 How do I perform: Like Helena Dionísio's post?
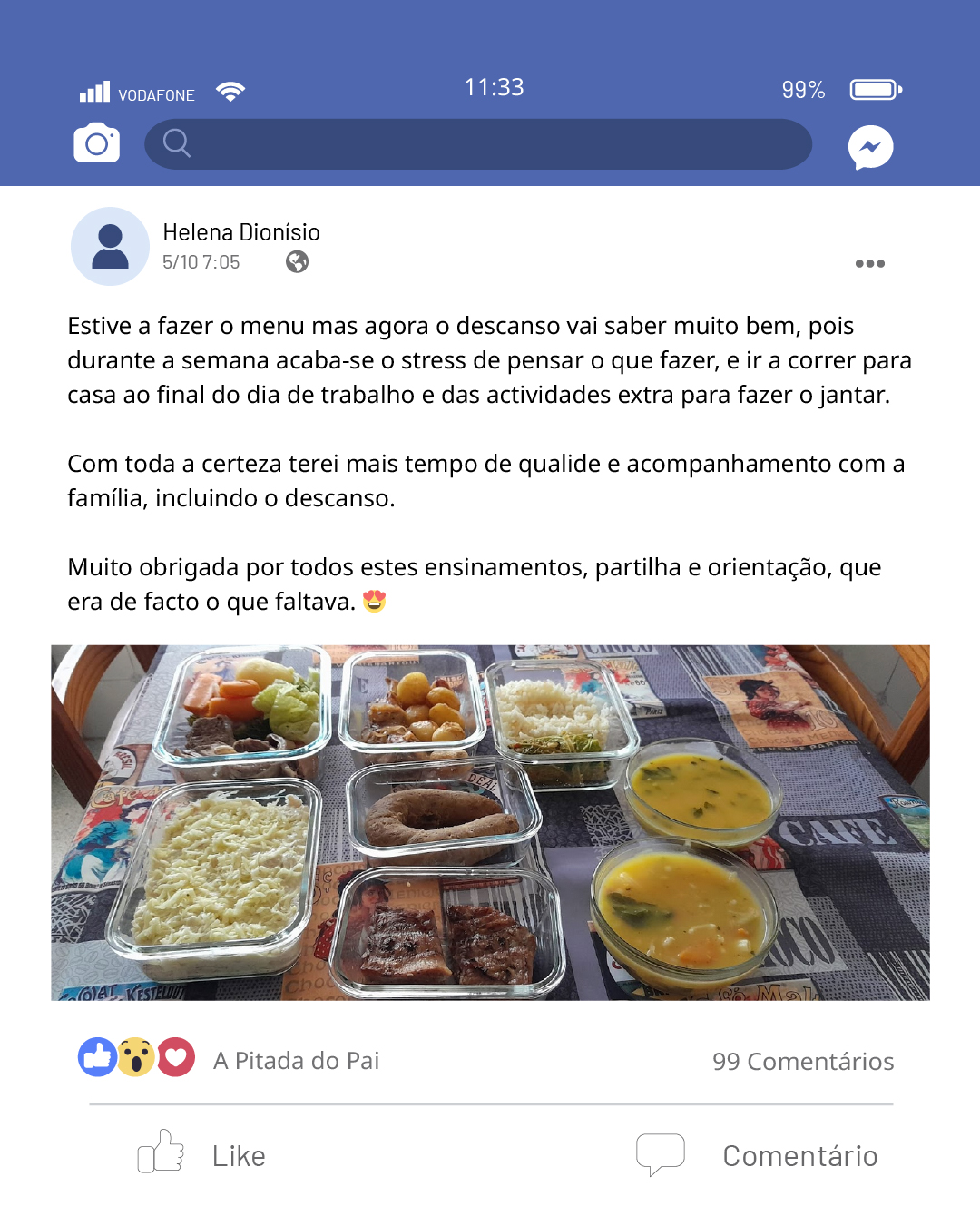(x=202, y=1154)
